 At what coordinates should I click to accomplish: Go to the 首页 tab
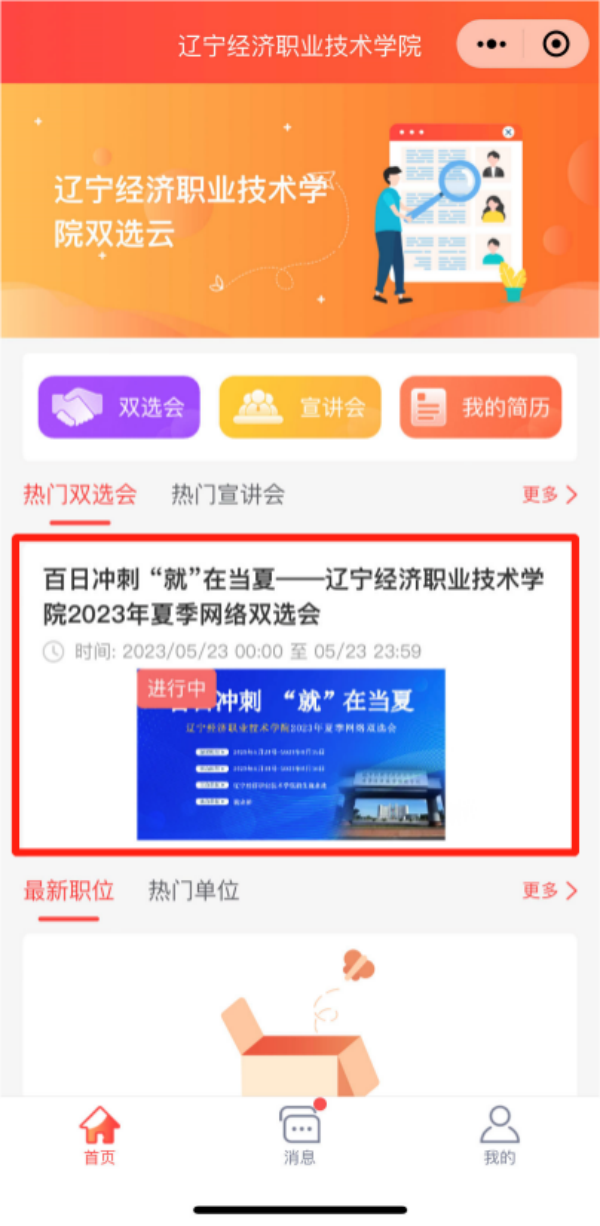(x=99, y=1135)
